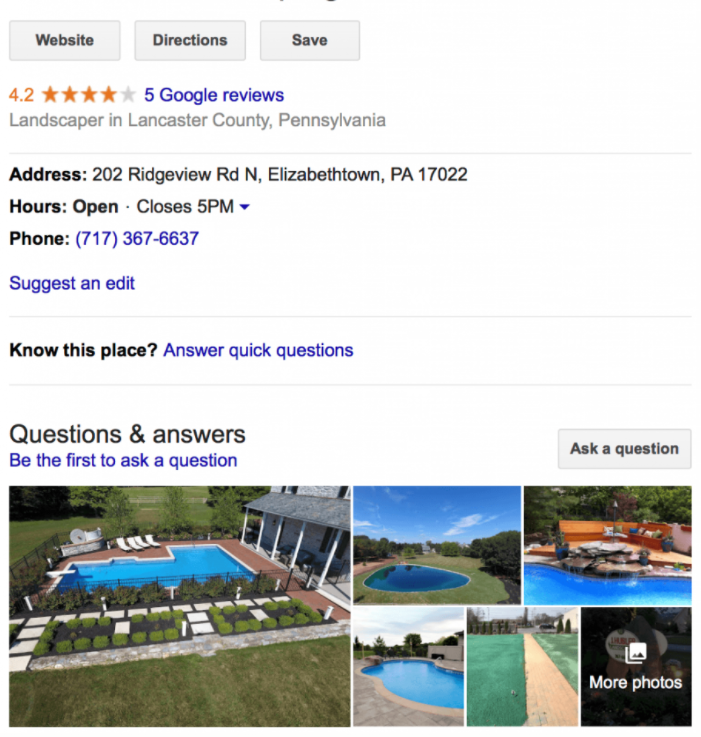Open the More photos tile
This screenshot has width=701, height=737.
pyautogui.click(x=636, y=667)
